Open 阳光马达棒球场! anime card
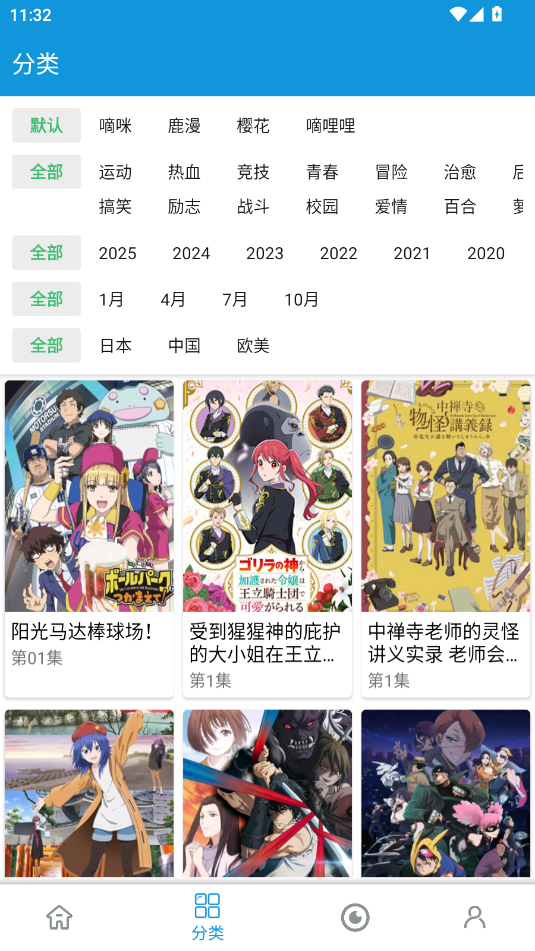The image size is (535, 951). 89,539
